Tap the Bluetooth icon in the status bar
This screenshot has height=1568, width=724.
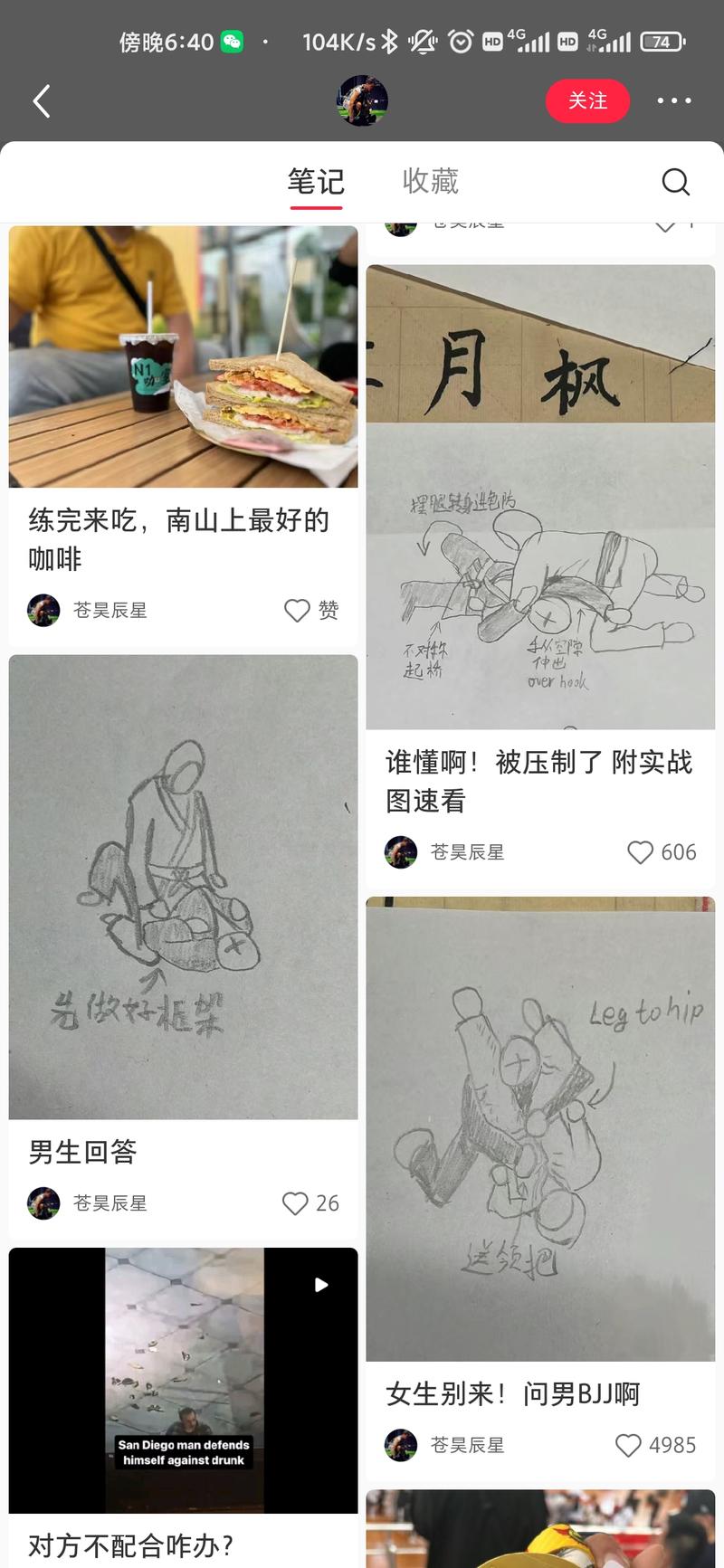point(387,41)
